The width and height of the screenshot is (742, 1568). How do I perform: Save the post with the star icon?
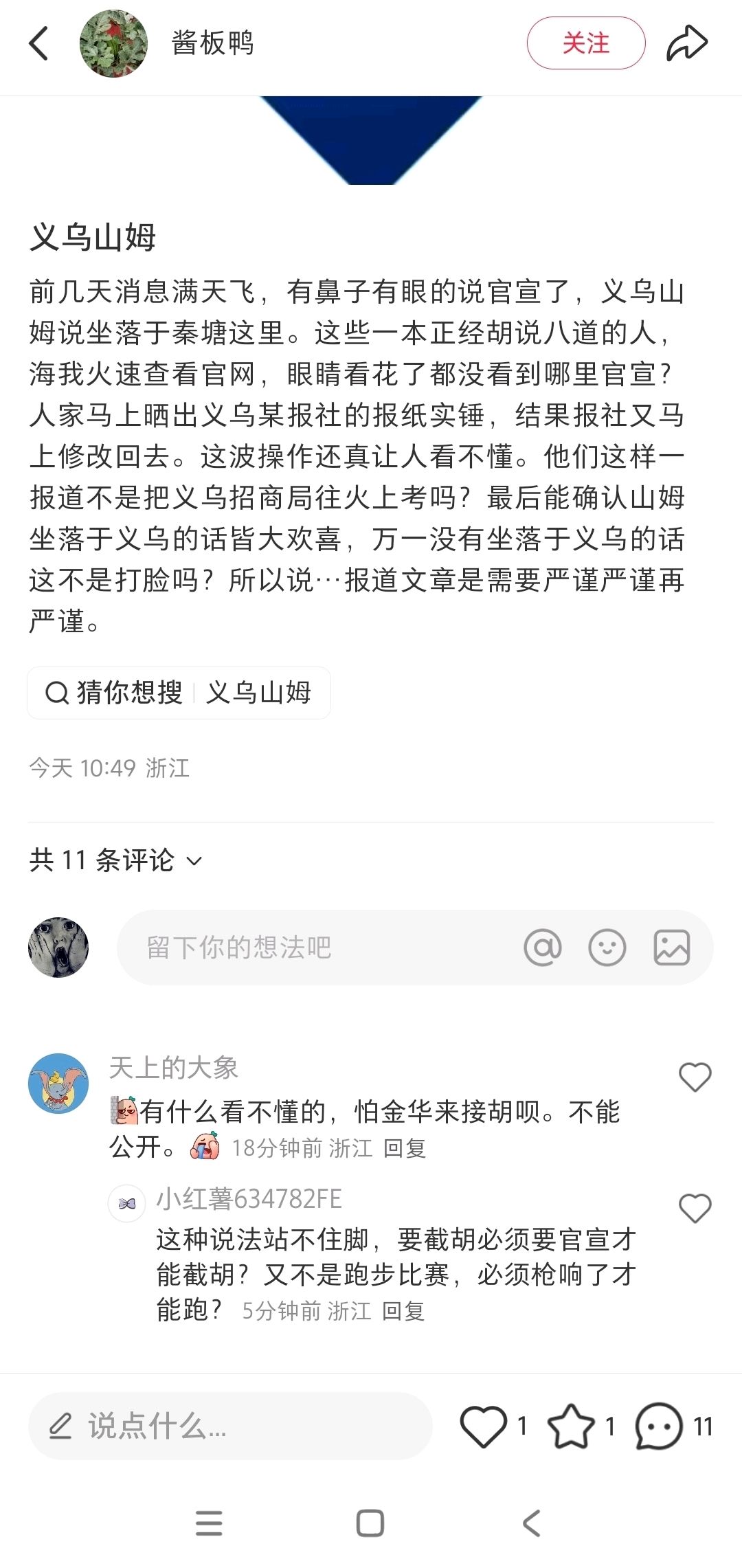click(x=570, y=1426)
